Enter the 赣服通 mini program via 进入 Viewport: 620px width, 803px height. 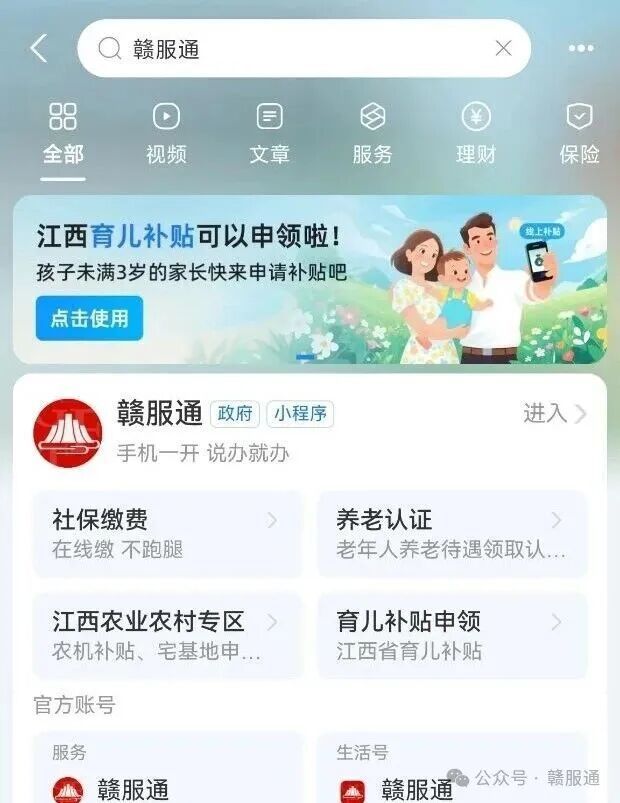[x=554, y=414]
